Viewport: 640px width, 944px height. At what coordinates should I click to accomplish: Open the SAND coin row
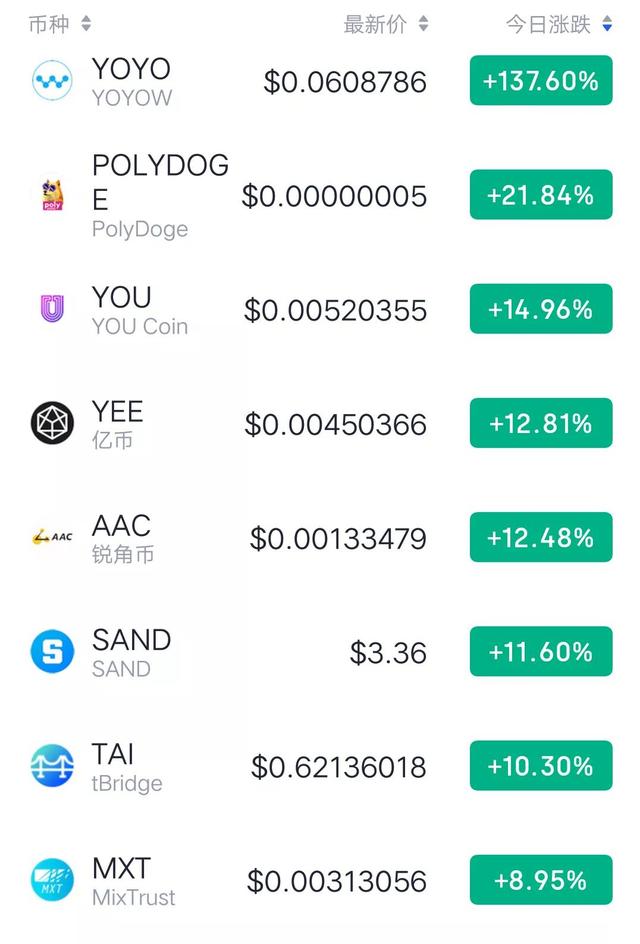click(x=131, y=652)
